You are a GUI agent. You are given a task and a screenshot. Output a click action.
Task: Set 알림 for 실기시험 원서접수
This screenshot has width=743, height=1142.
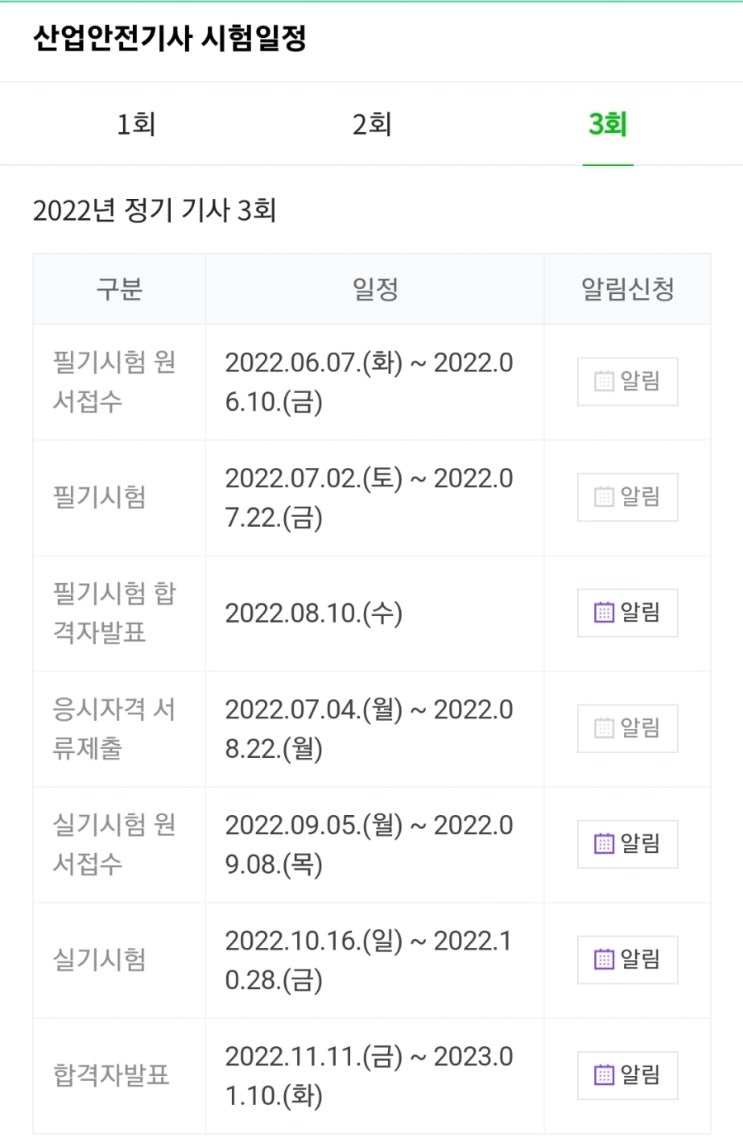pyautogui.click(x=627, y=844)
